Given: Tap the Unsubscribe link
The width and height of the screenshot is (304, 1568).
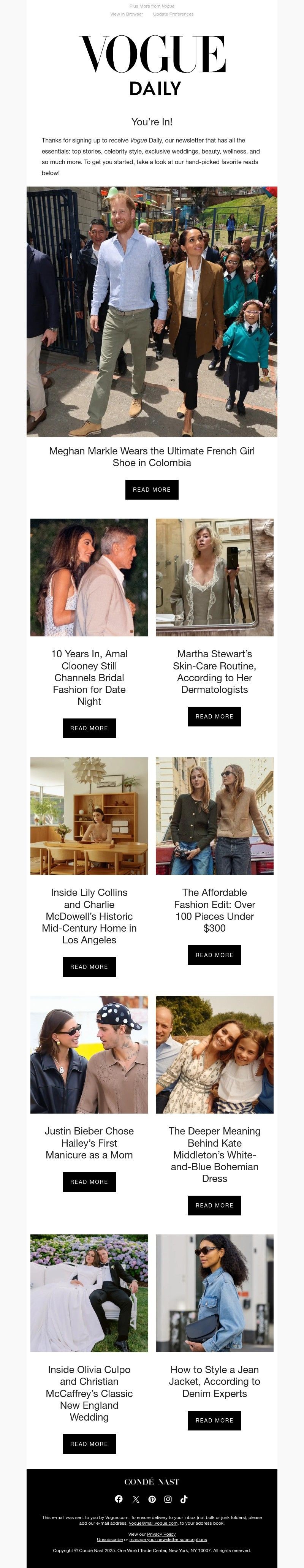Looking at the screenshot, I should point(110,1540).
